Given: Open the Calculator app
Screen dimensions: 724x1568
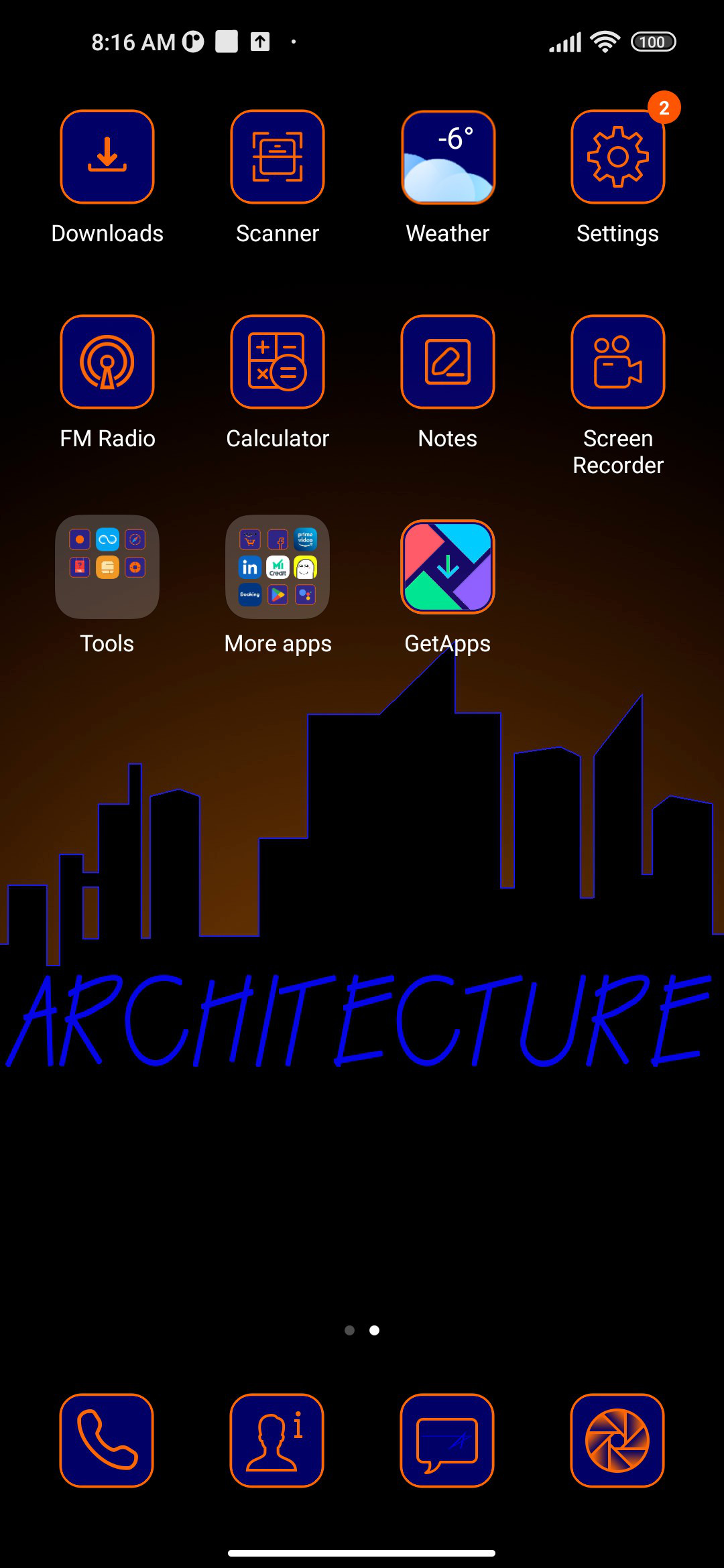Looking at the screenshot, I should (x=278, y=362).
